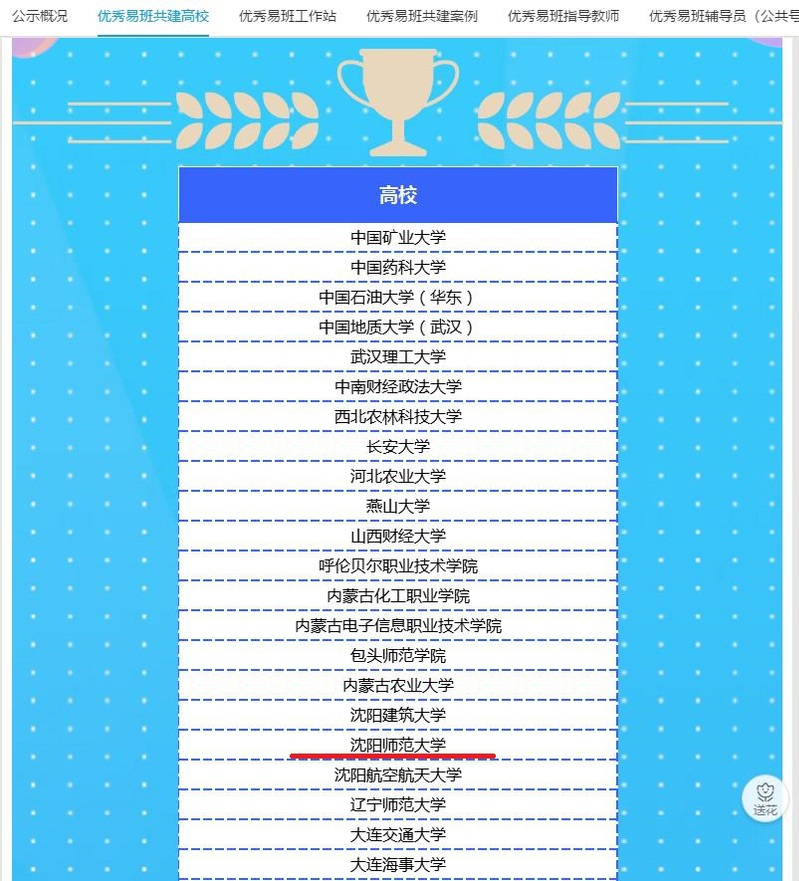Switch to 优秀易班共建案例 tab
This screenshot has height=881, width=799.
pos(421,16)
